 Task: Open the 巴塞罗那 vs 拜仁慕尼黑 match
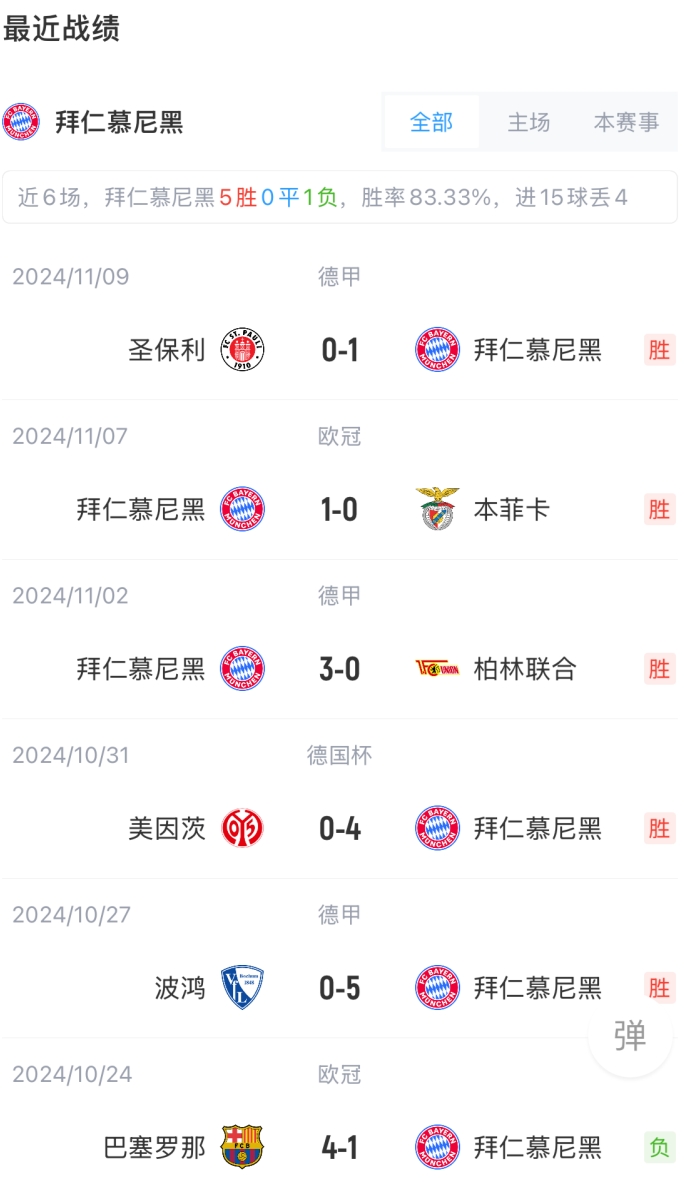pyautogui.click(x=340, y=1147)
